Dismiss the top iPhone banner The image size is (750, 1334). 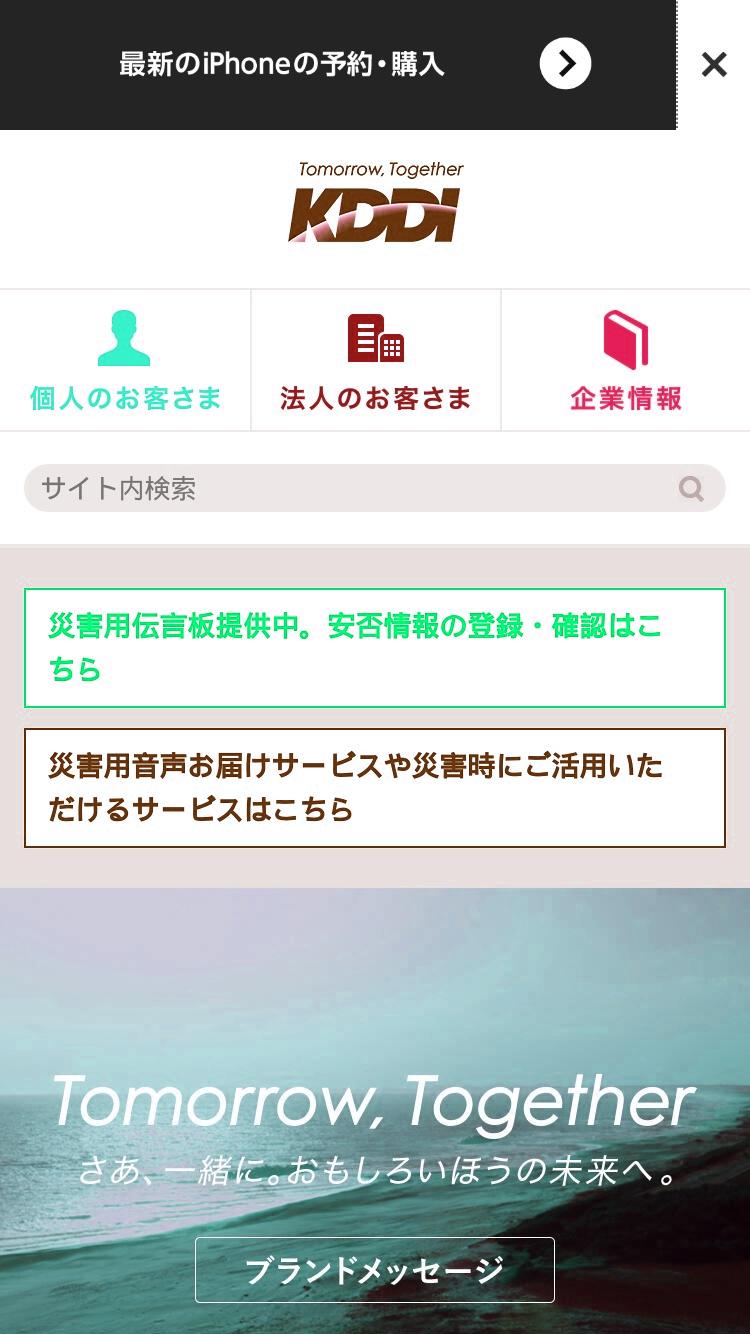coord(714,65)
